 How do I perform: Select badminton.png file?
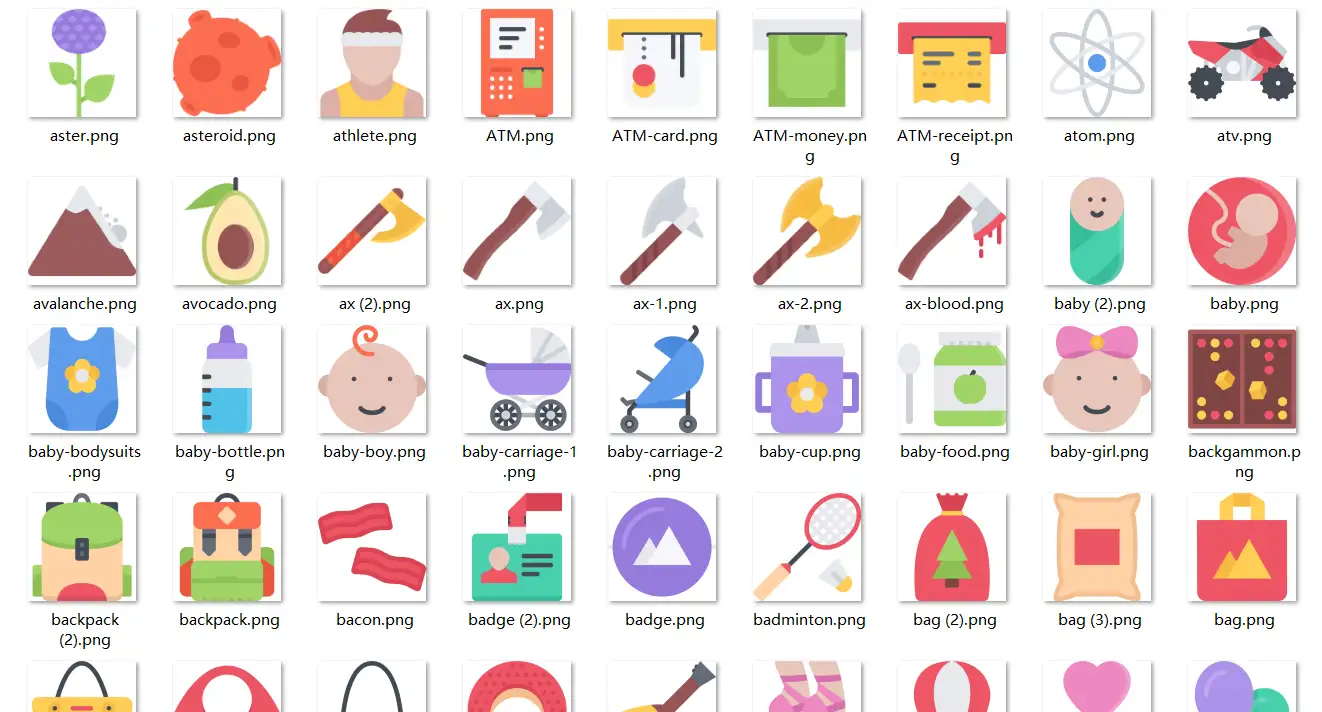(x=808, y=548)
